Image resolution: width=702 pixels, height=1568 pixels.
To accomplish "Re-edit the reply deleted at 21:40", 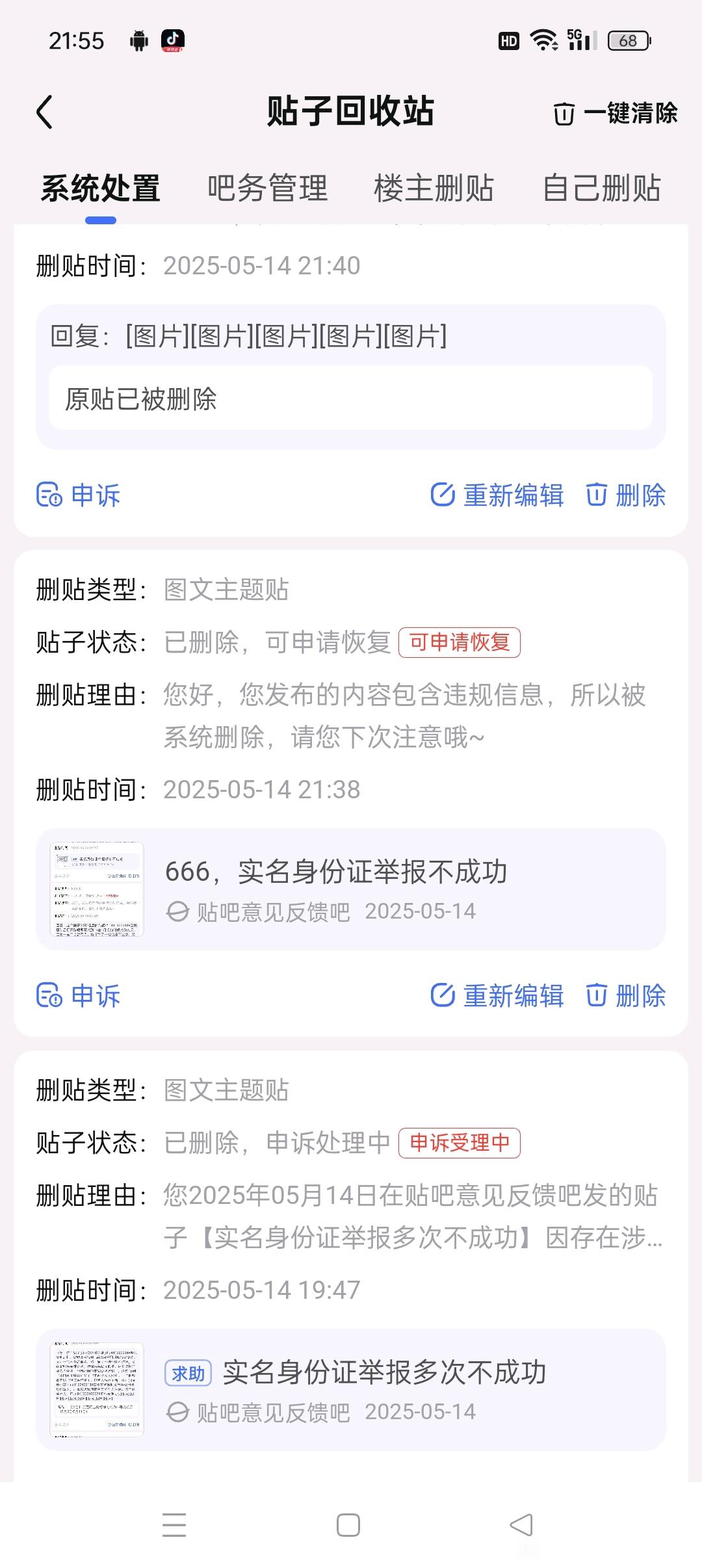I will tap(497, 495).
